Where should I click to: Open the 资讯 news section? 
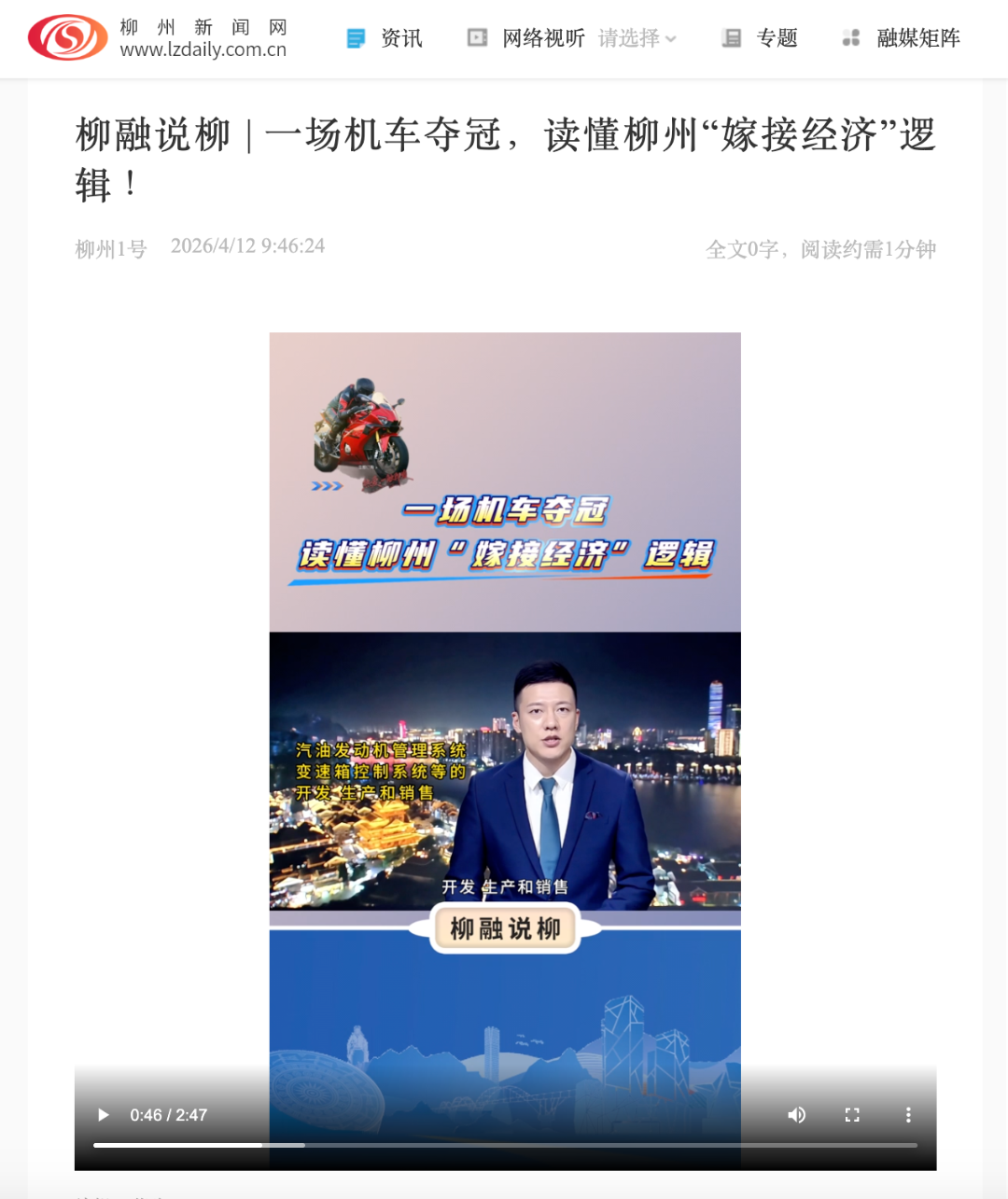point(385,38)
